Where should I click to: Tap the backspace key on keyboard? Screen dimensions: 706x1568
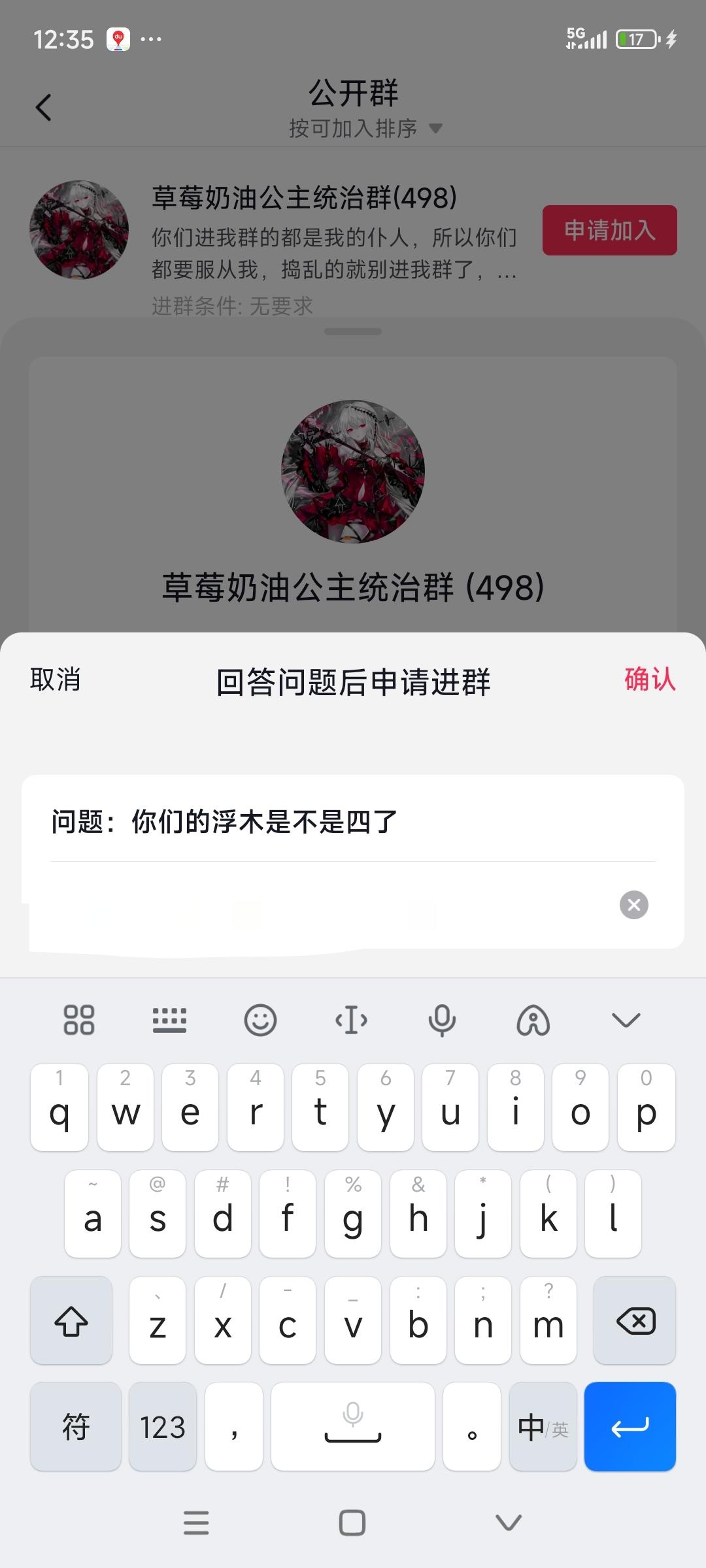pyautogui.click(x=633, y=1320)
